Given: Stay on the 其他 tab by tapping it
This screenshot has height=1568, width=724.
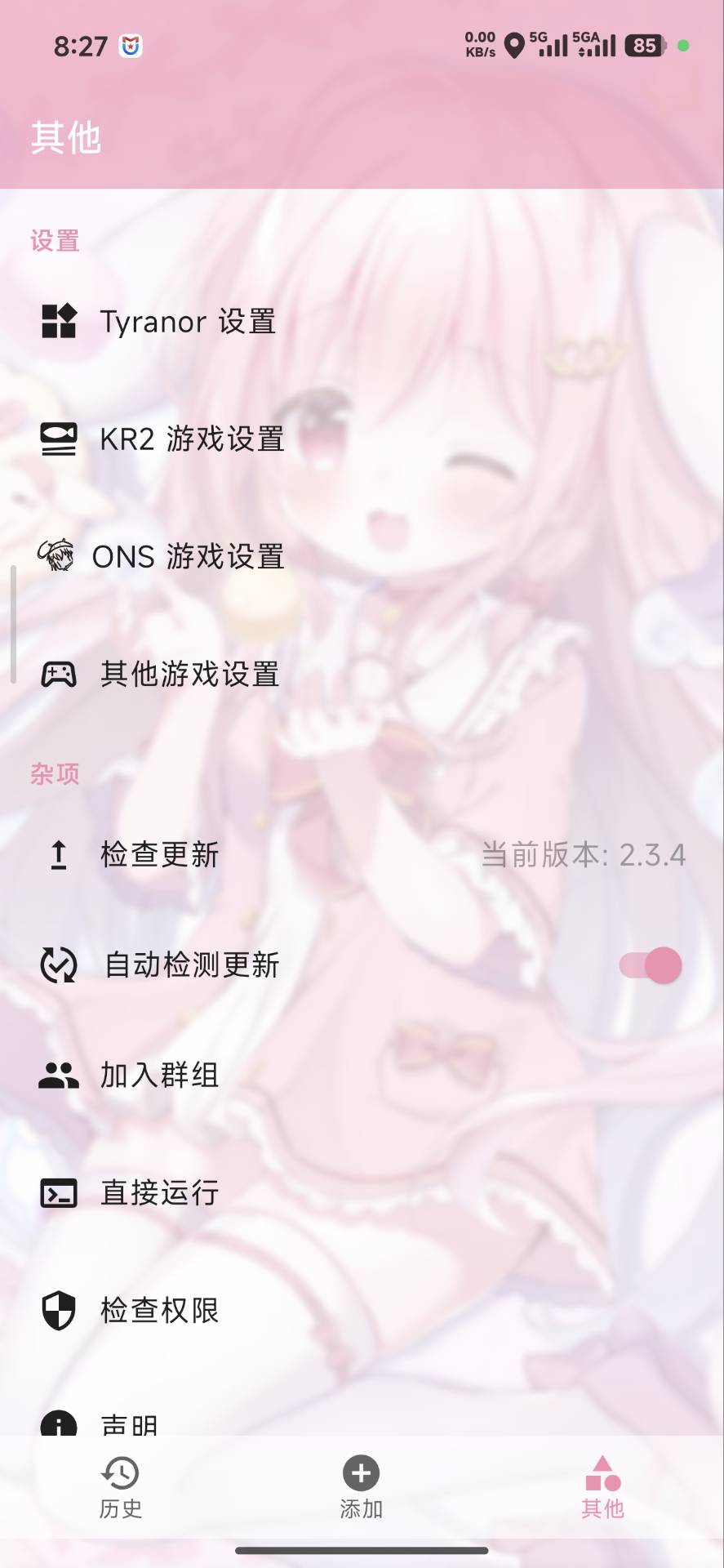Looking at the screenshot, I should [603, 1486].
